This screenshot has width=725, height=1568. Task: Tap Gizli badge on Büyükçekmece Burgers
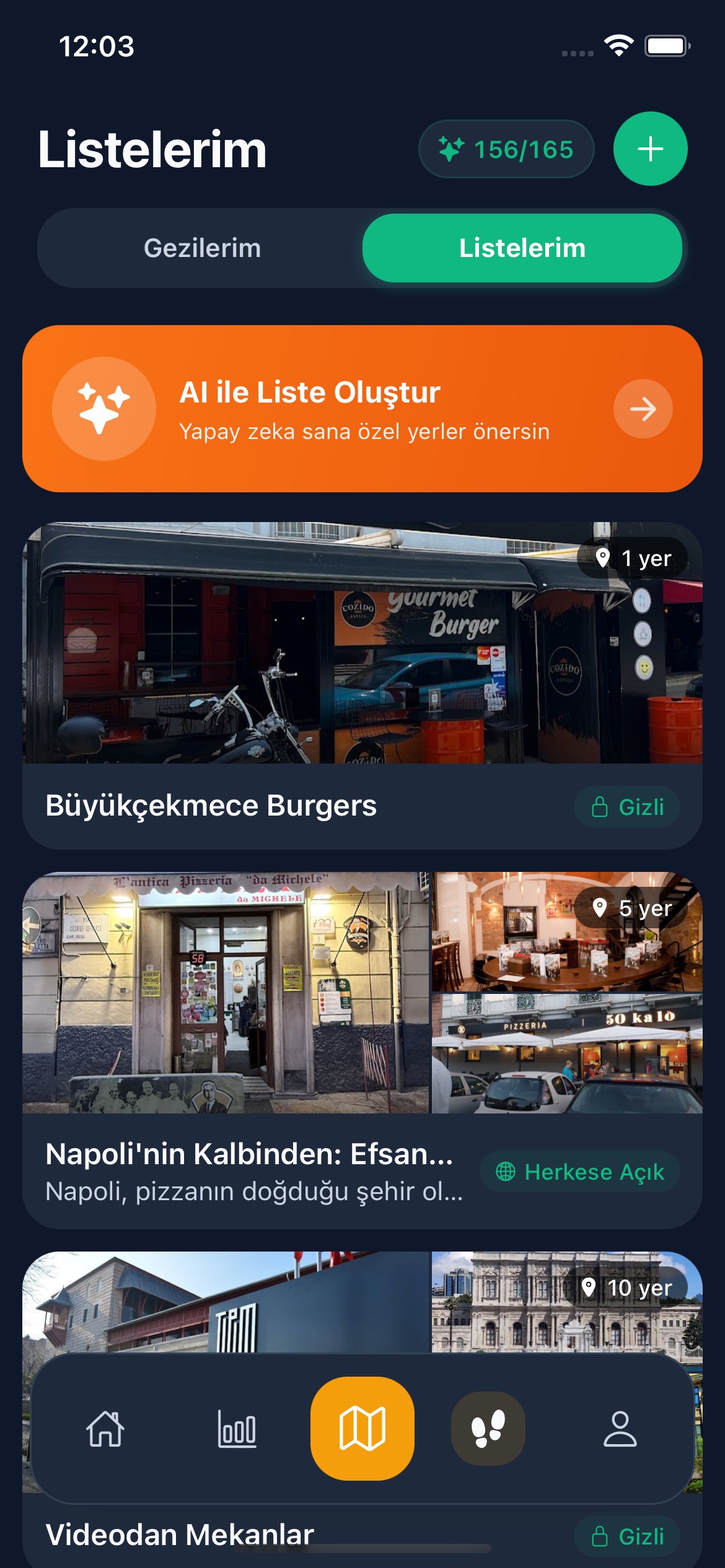pos(627,807)
